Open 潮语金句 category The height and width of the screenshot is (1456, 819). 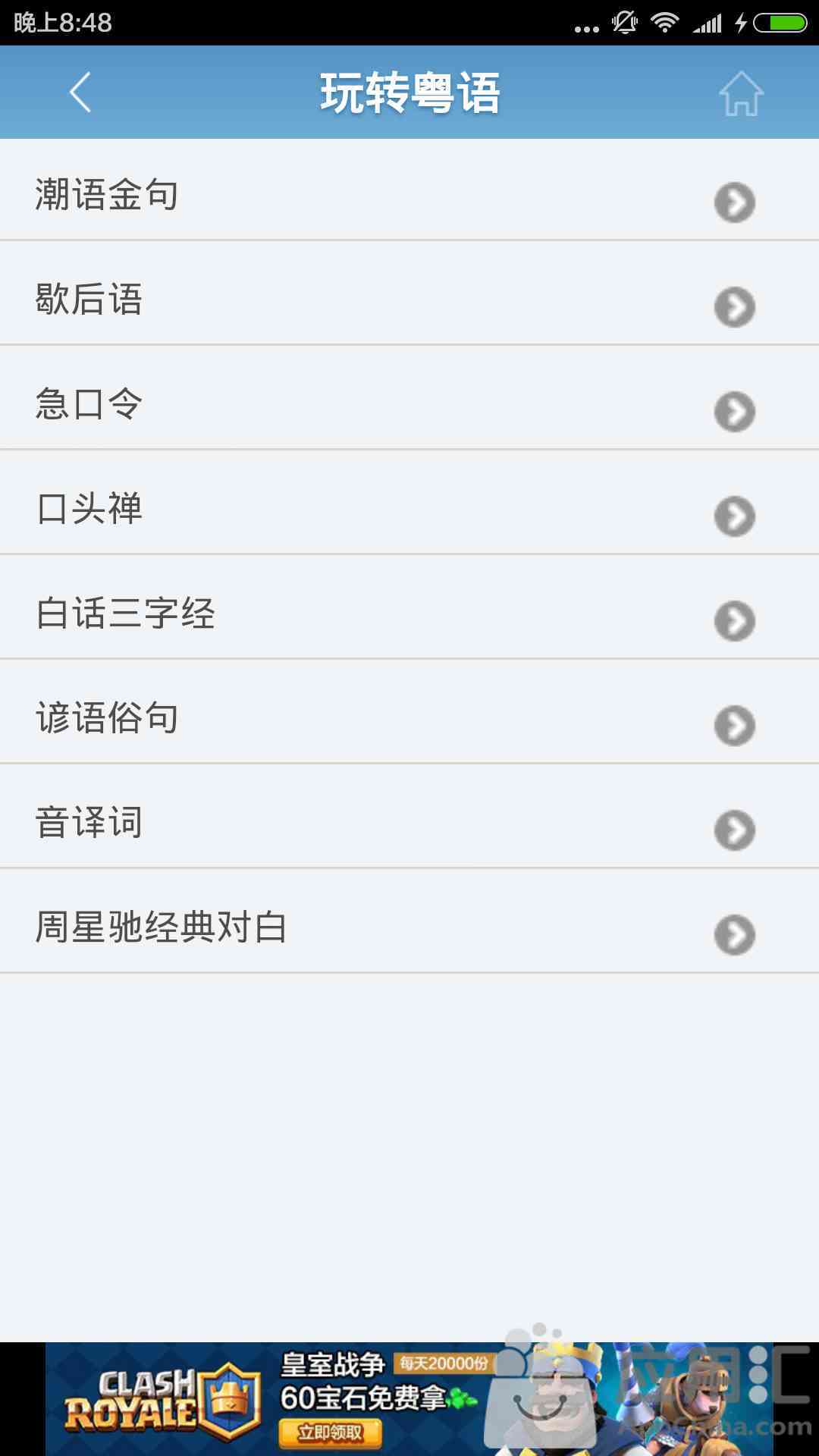409,190
